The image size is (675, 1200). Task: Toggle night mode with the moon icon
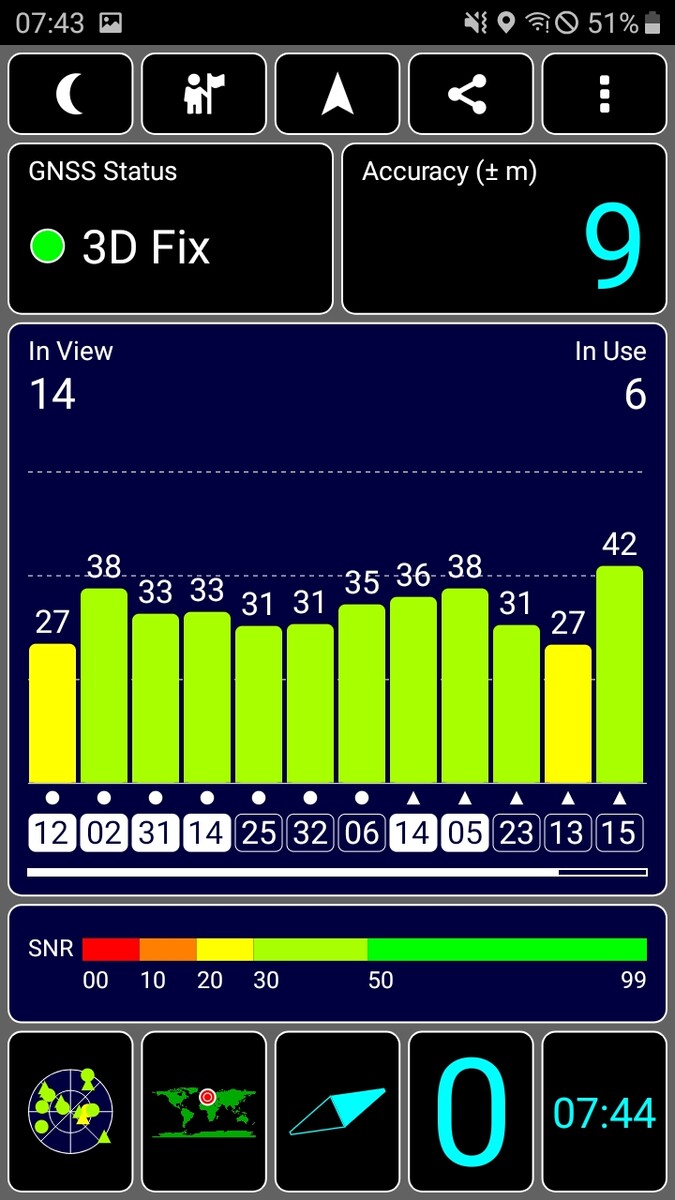[70, 94]
